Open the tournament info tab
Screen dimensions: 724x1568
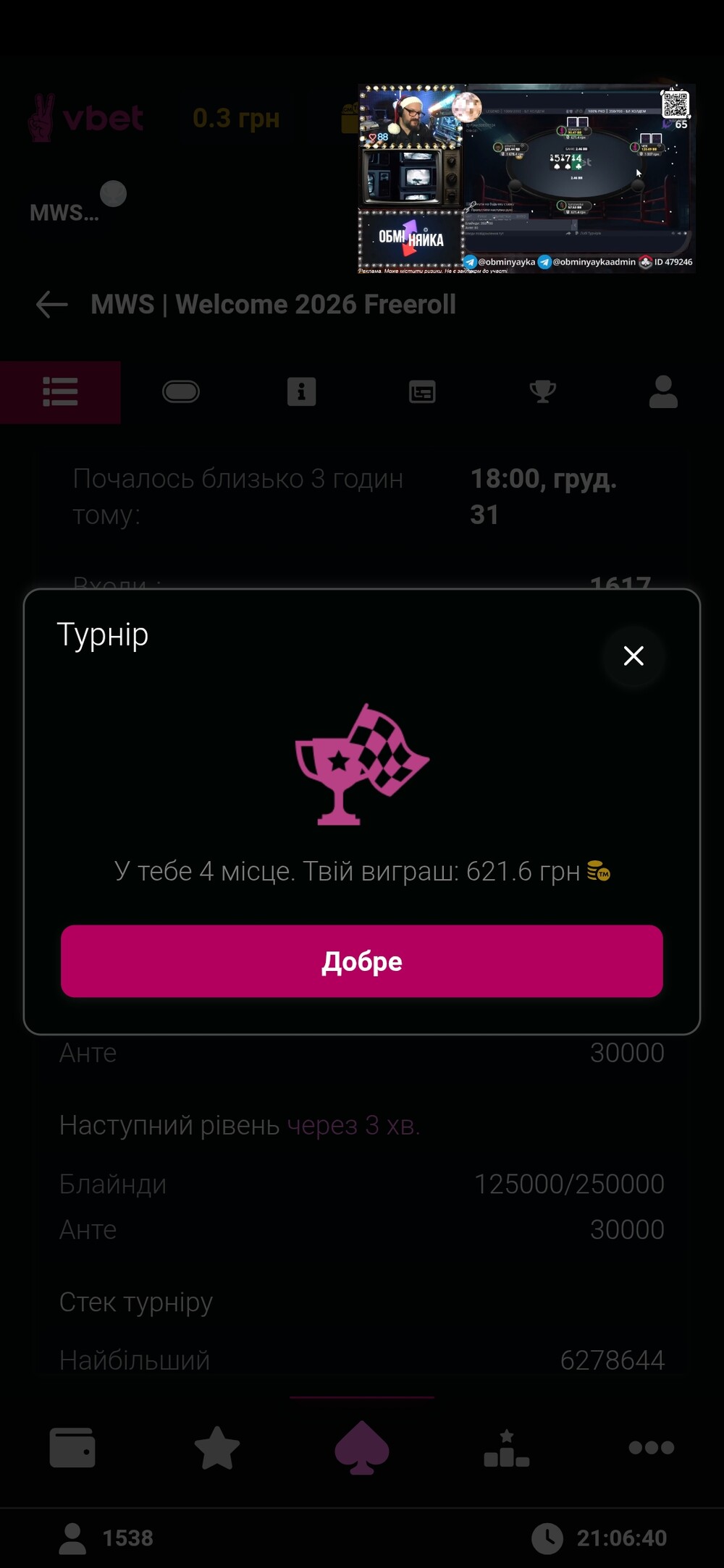click(x=301, y=392)
